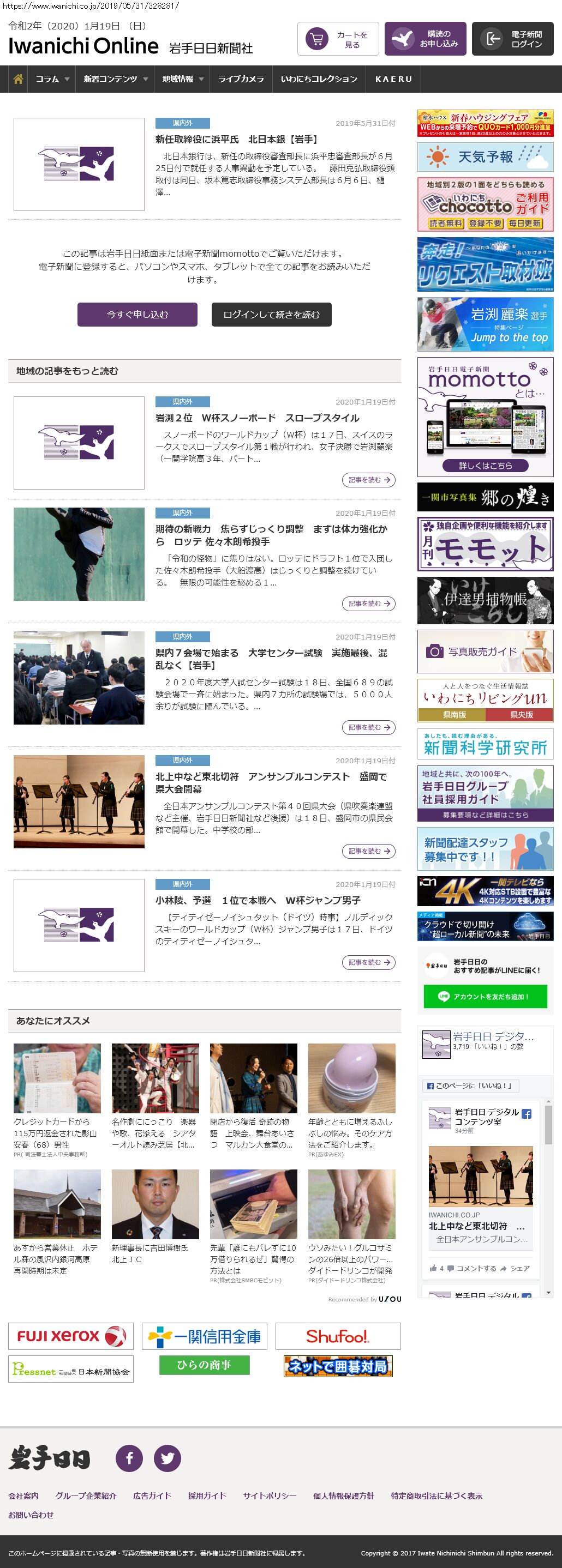Open サイトポリシー footer link

[269, 1495]
